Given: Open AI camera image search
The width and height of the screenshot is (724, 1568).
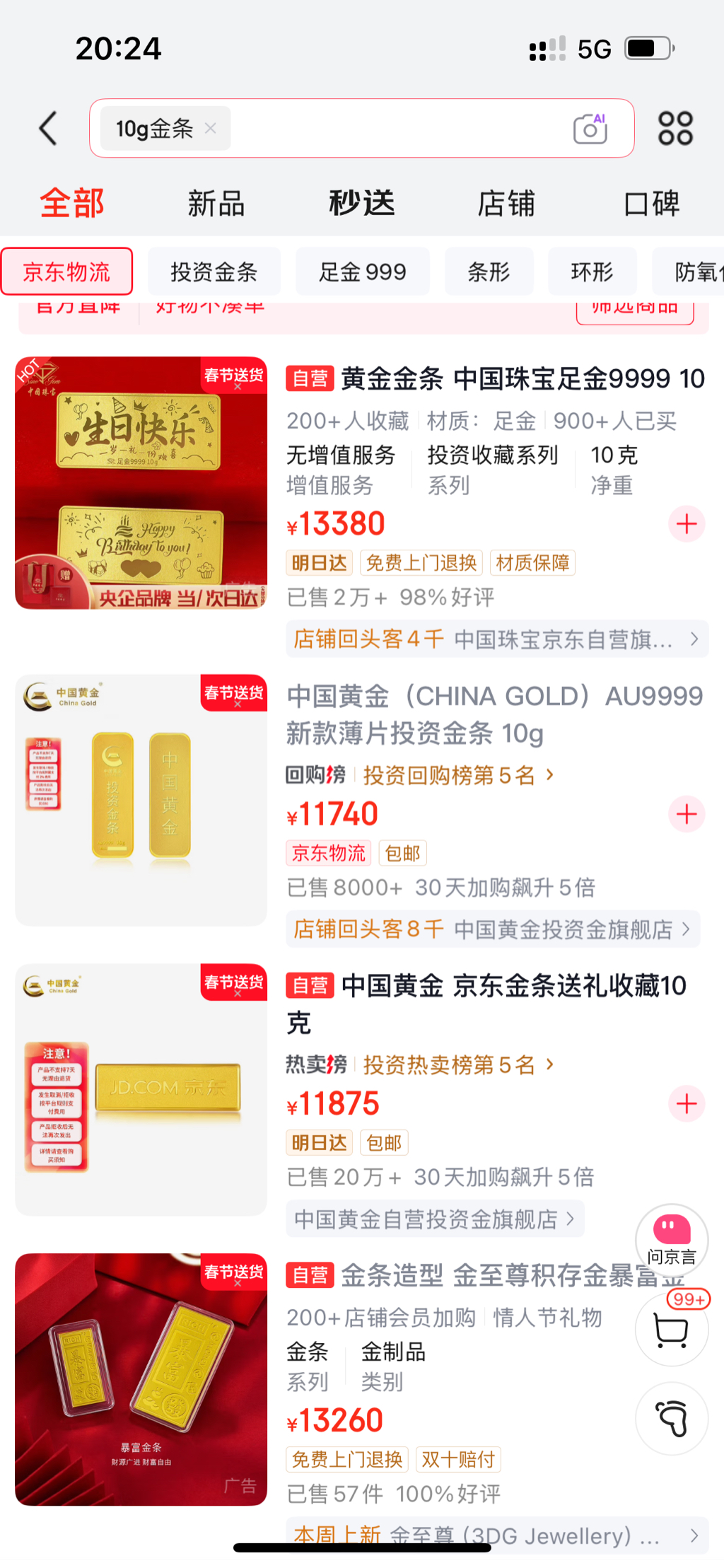Looking at the screenshot, I should pos(590,129).
